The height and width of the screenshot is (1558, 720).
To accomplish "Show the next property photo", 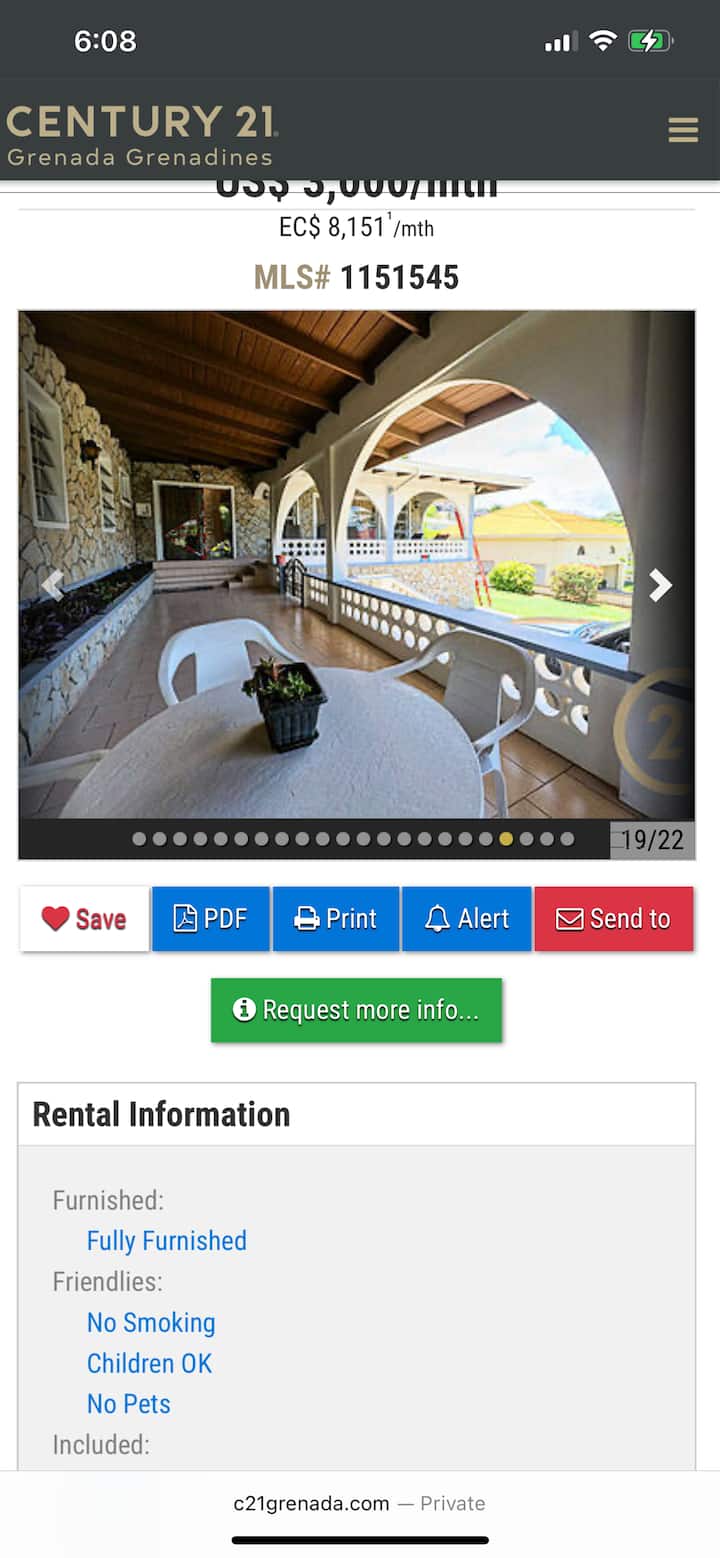I will [660, 585].
